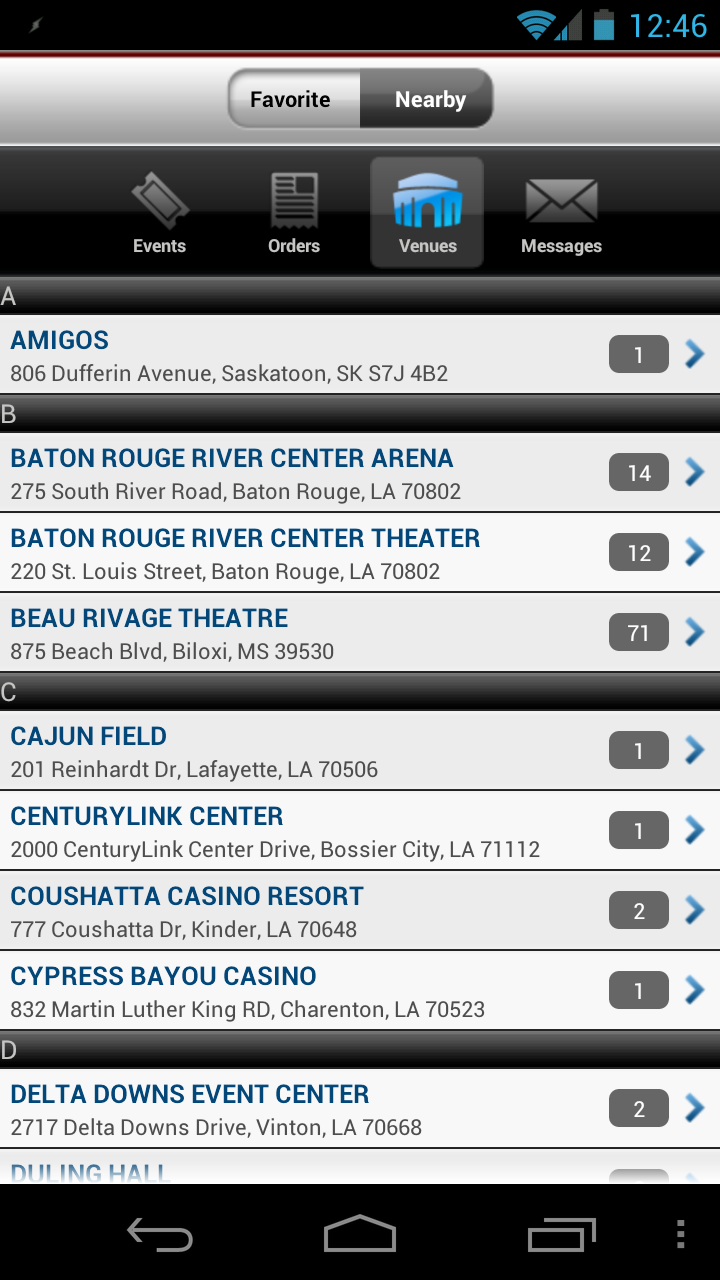This screenshot has height=1280, width=720.
Task: Tap the Venues stadium icon
Action: click(427, 198)
